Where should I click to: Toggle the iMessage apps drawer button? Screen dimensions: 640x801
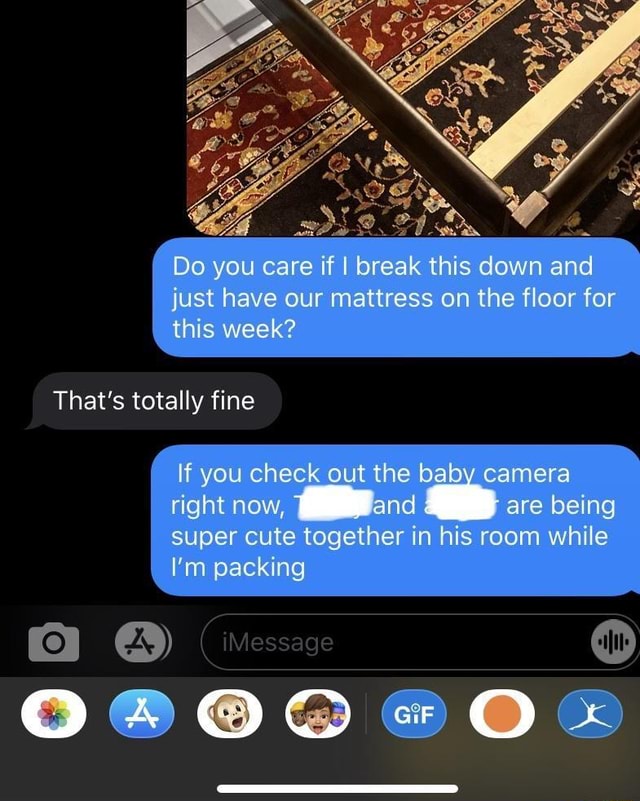pos(141,641)
